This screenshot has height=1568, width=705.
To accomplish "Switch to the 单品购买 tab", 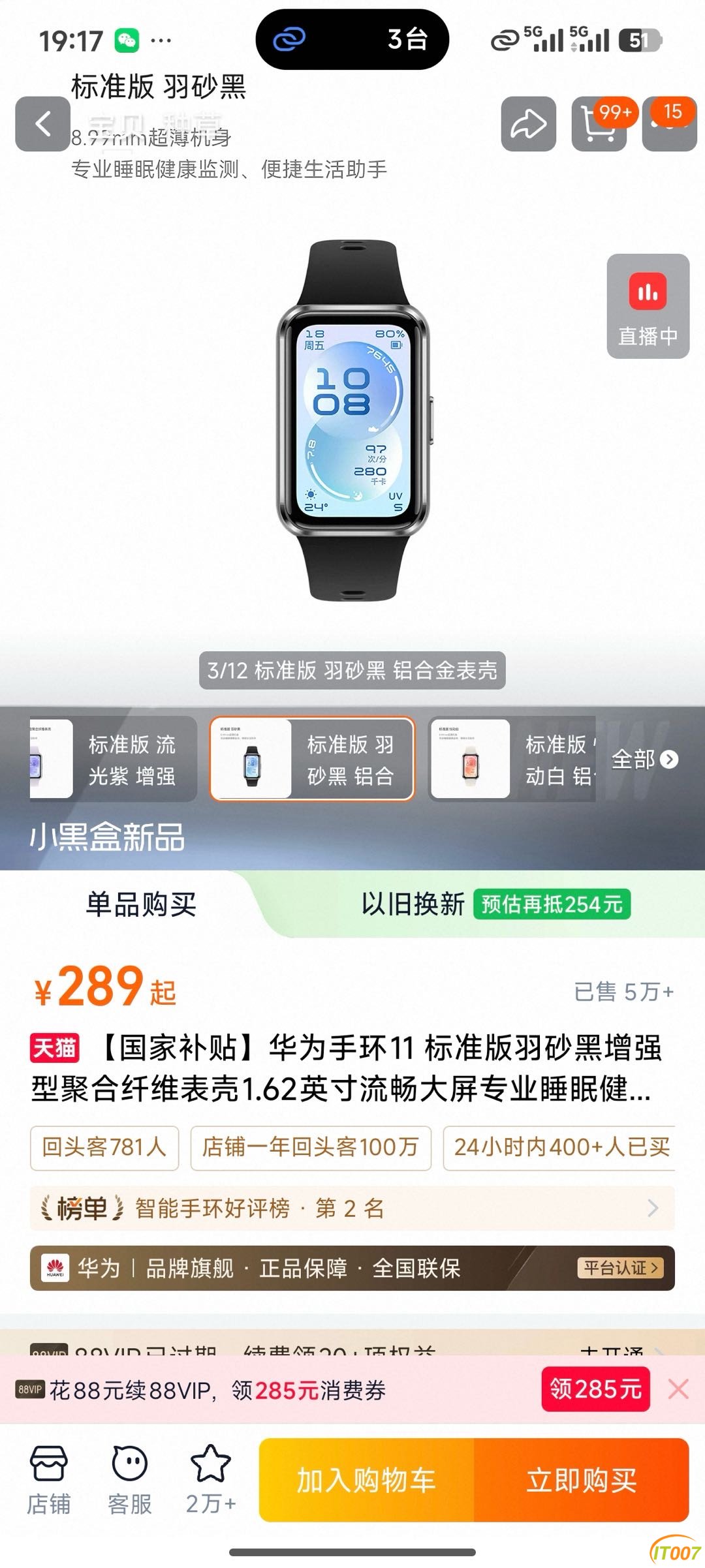I will point(140,904).
